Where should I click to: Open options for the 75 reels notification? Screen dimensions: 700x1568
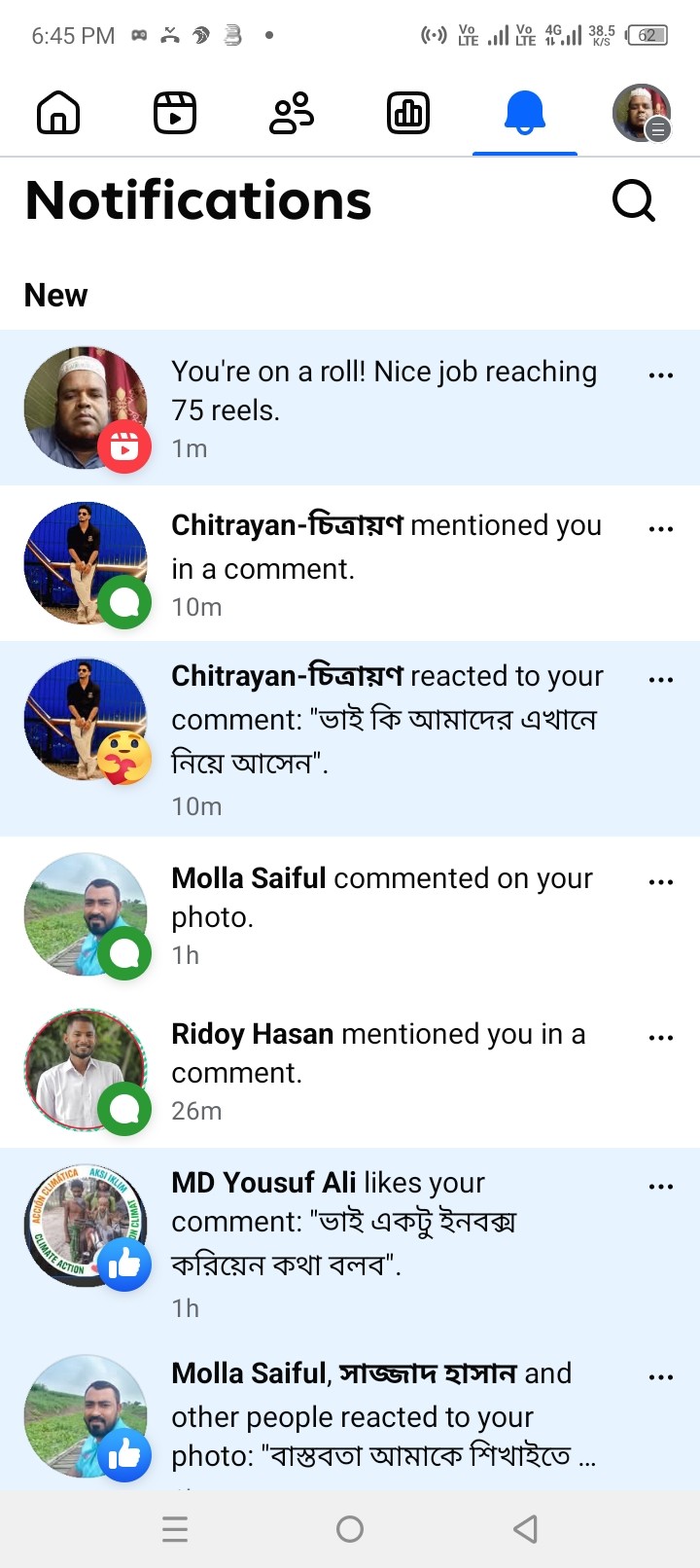tap(661, 375)
